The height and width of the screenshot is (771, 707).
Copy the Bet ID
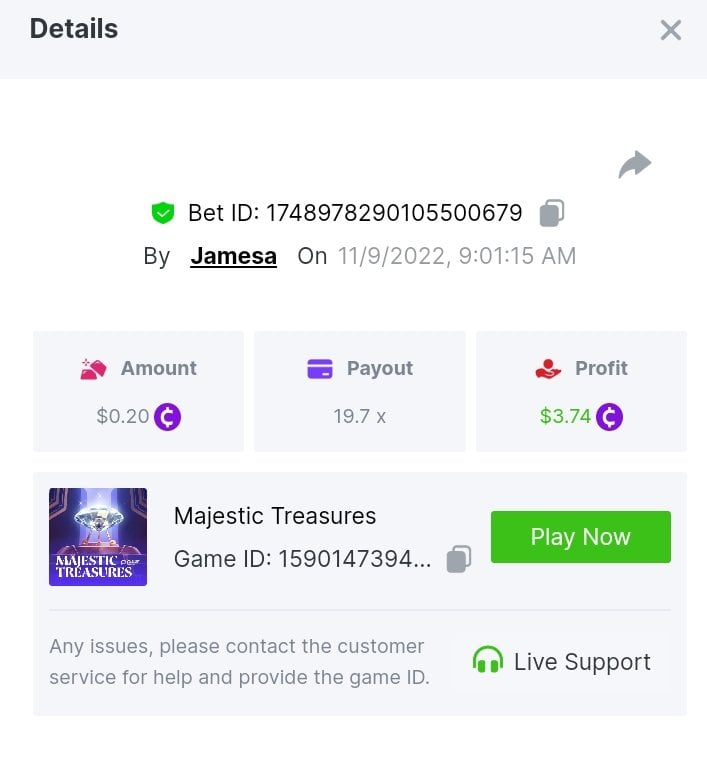point(552,213)
